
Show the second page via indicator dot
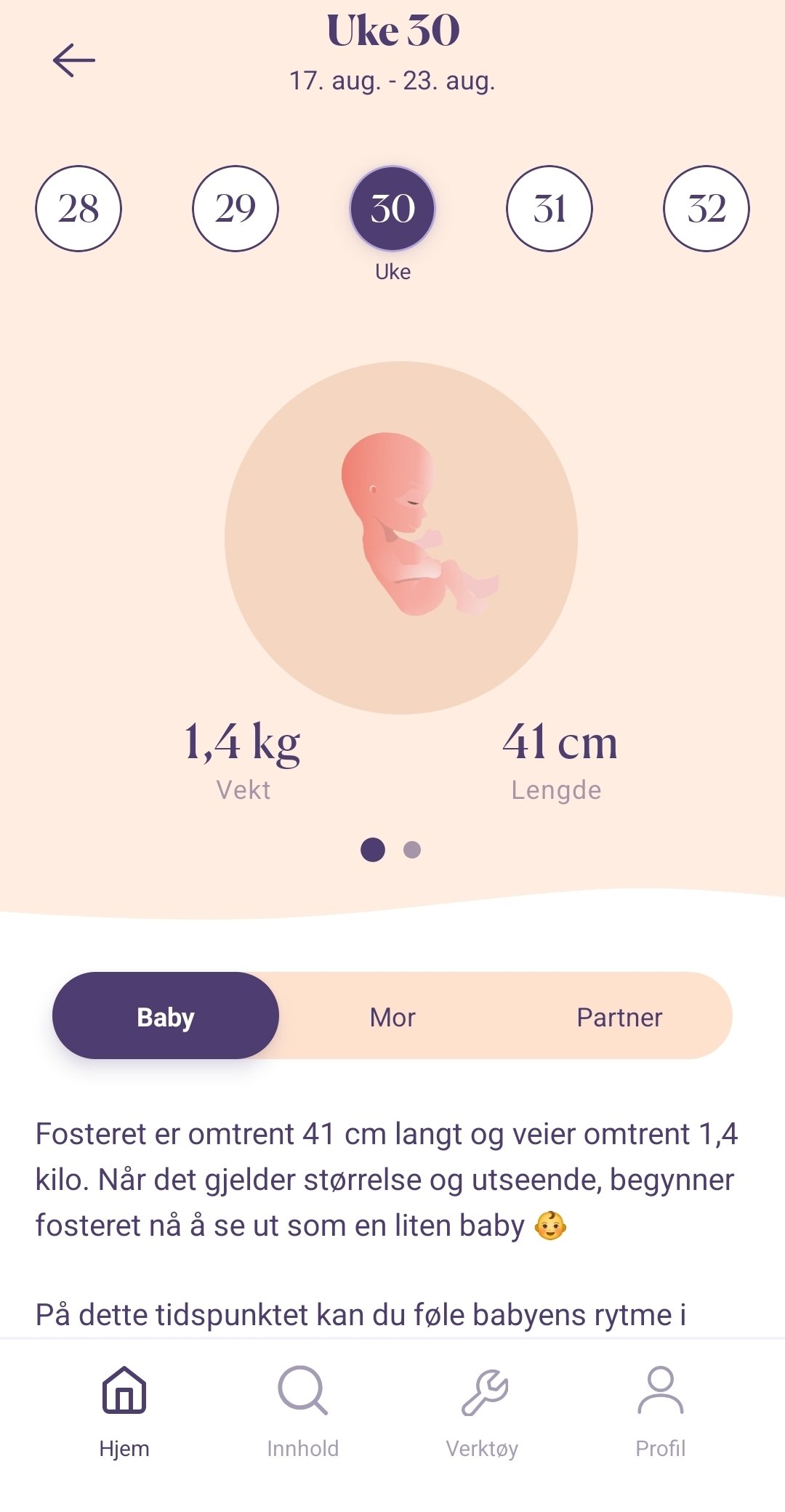click(x=412, y=850)
